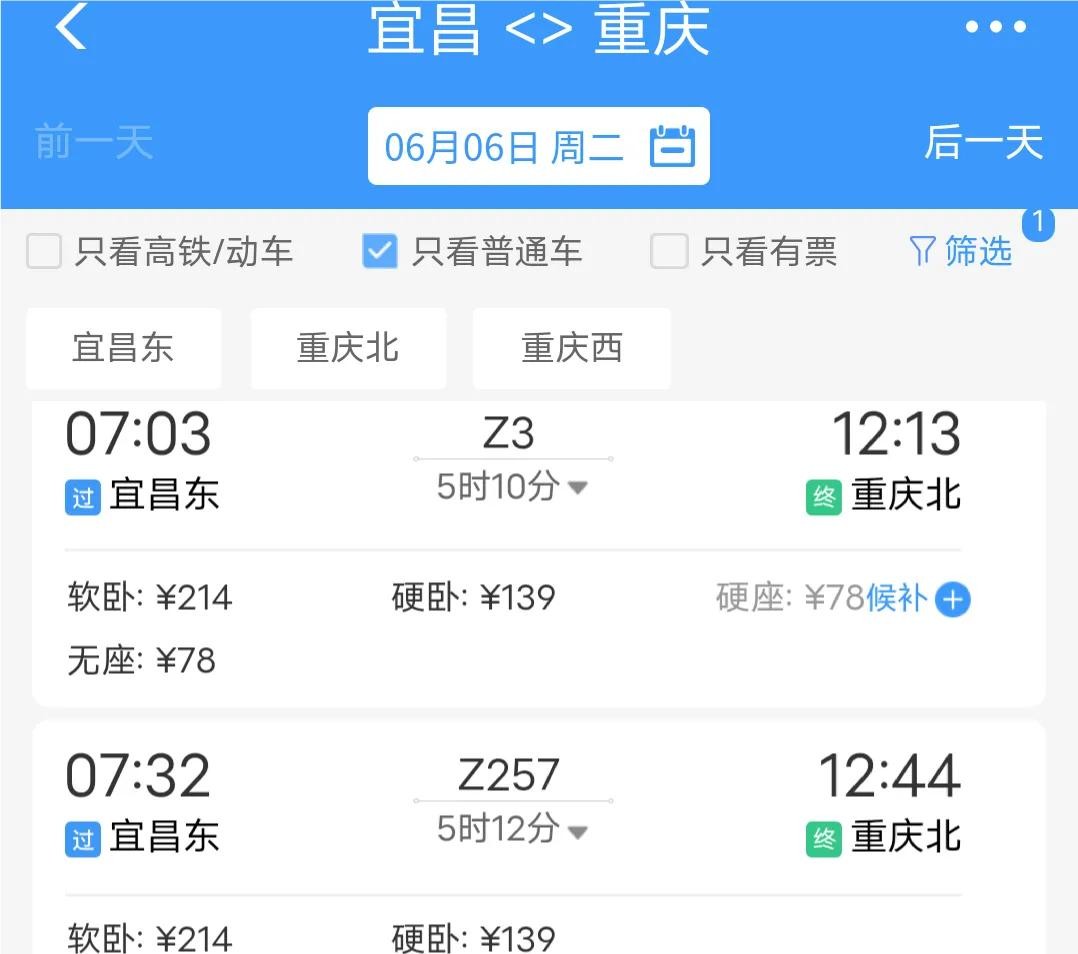The image size is (1078, 954).
Task: Open the date picker showing 06月06日 周二
Action: click(x=538, y=147)
